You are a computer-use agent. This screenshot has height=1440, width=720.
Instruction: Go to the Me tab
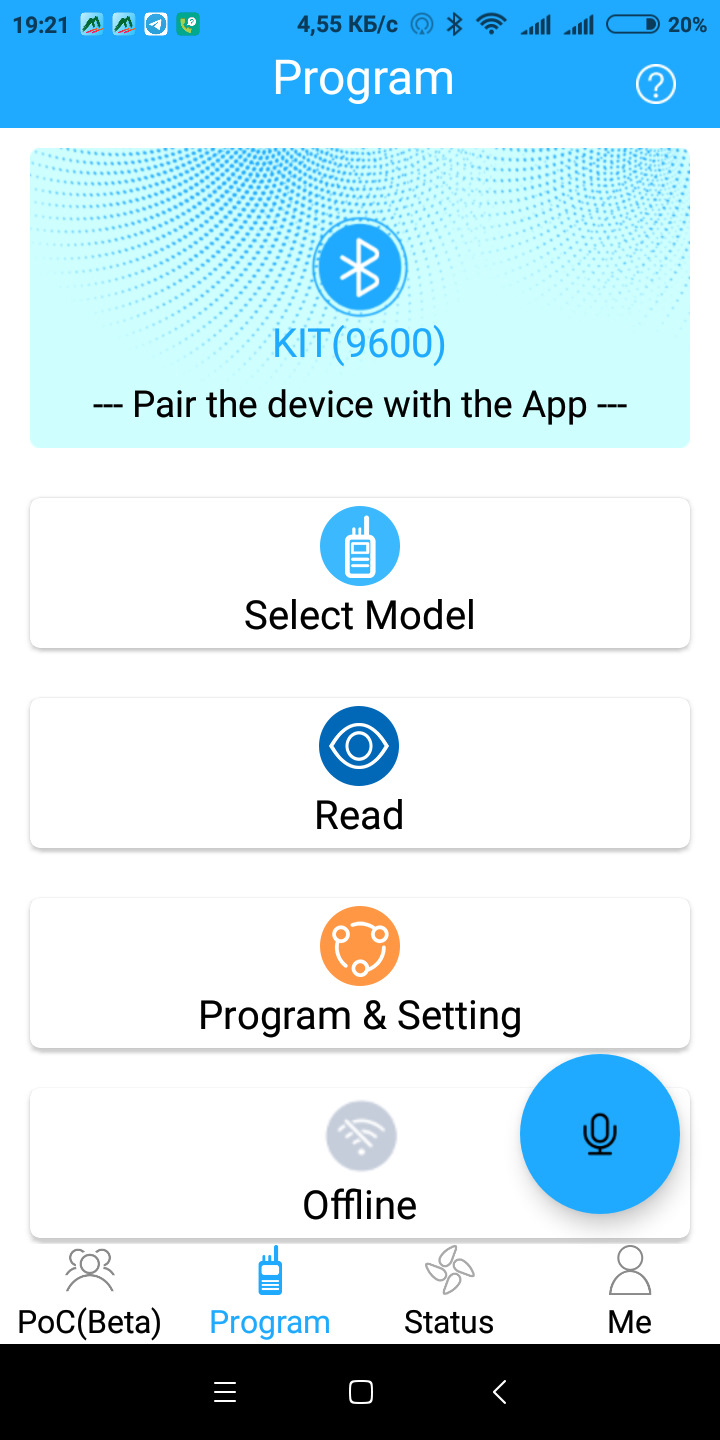(x=630, y=1292)
